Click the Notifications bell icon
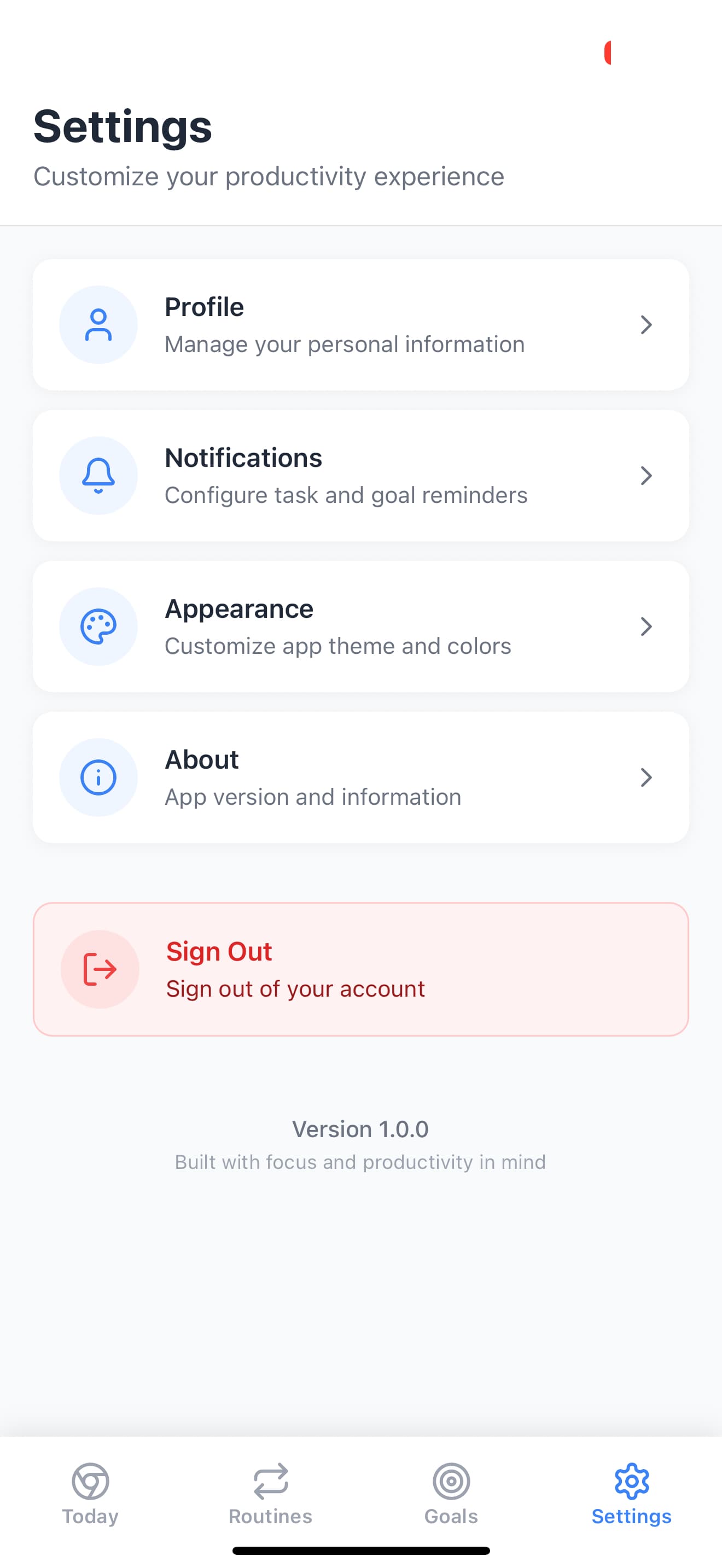 click(x=98, y=476)
